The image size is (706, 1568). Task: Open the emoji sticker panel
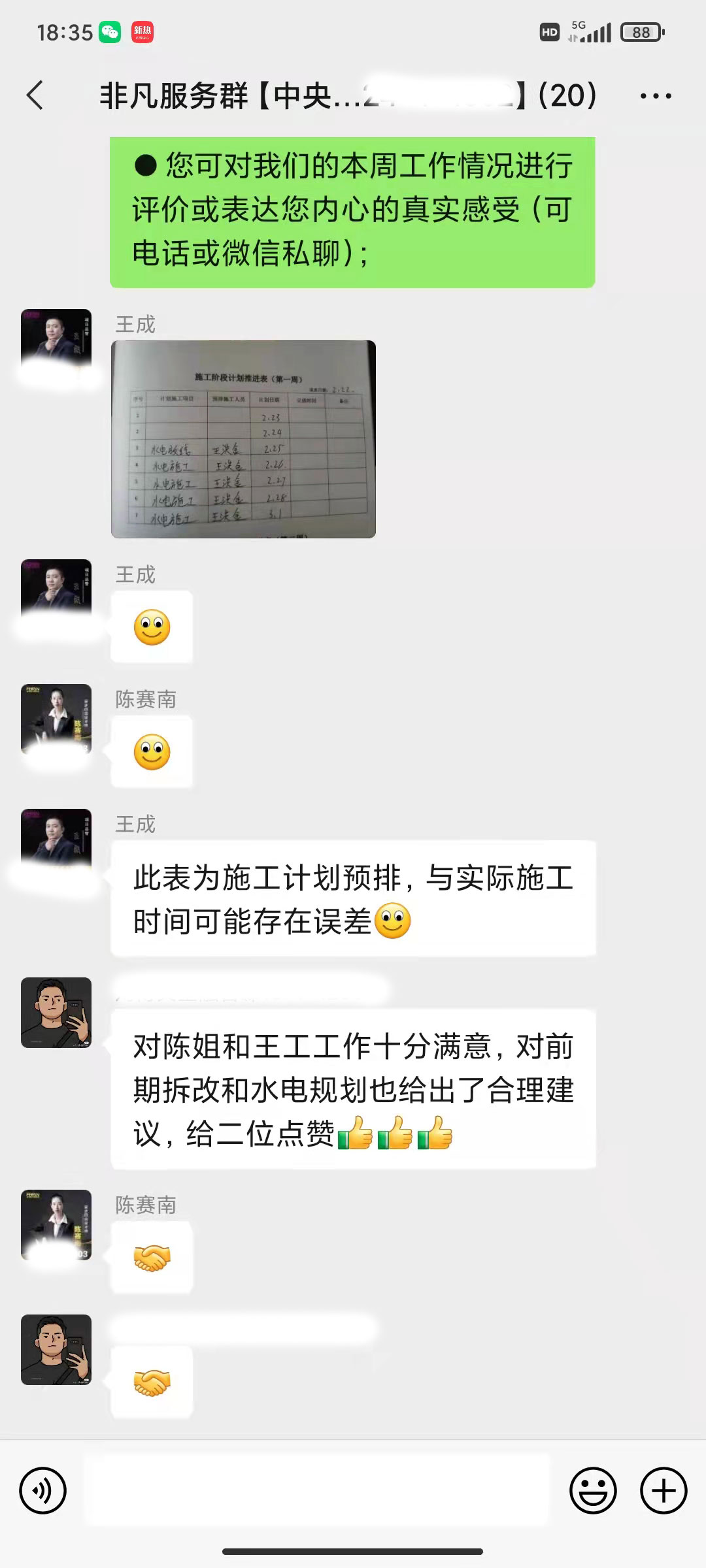point(593,1490)
